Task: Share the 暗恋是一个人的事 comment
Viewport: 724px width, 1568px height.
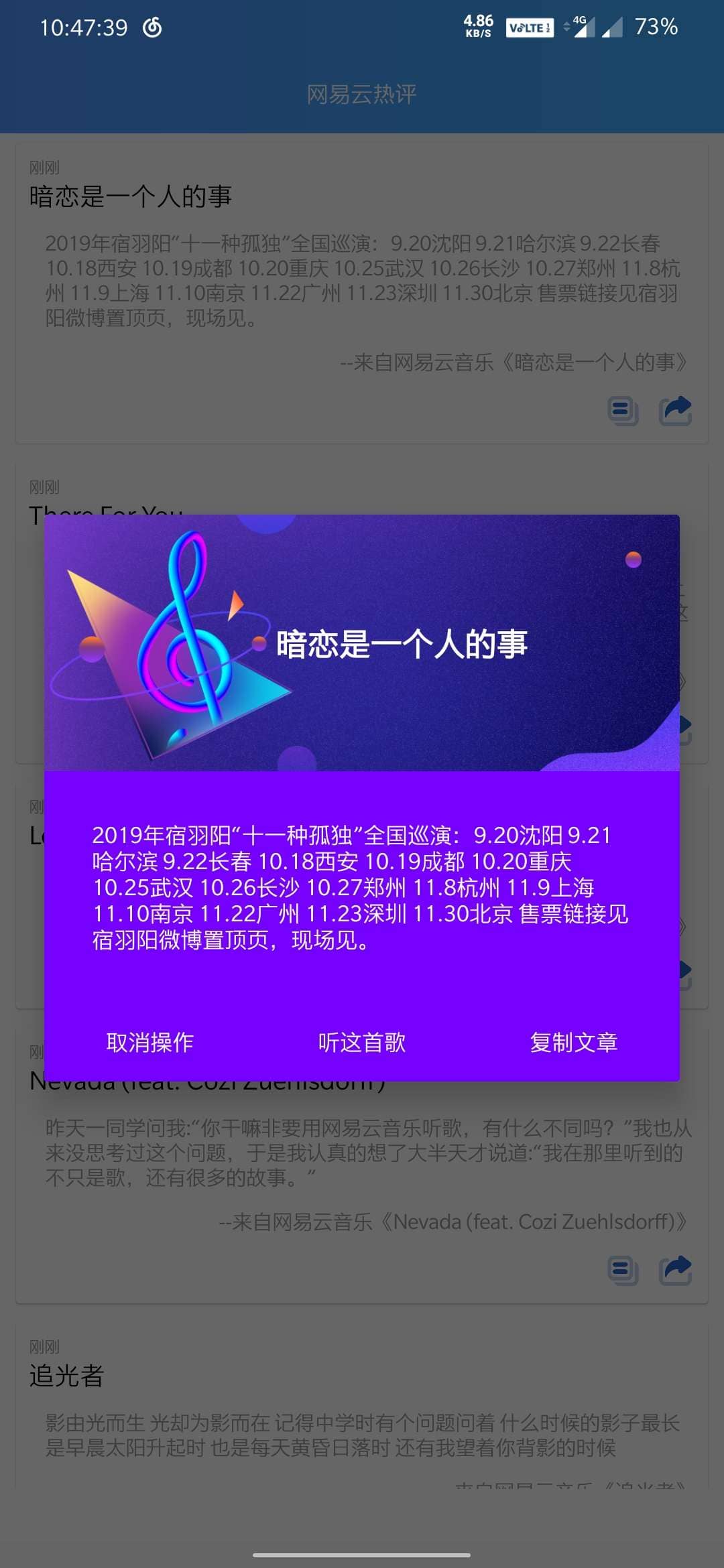Action: coord(676,411)
